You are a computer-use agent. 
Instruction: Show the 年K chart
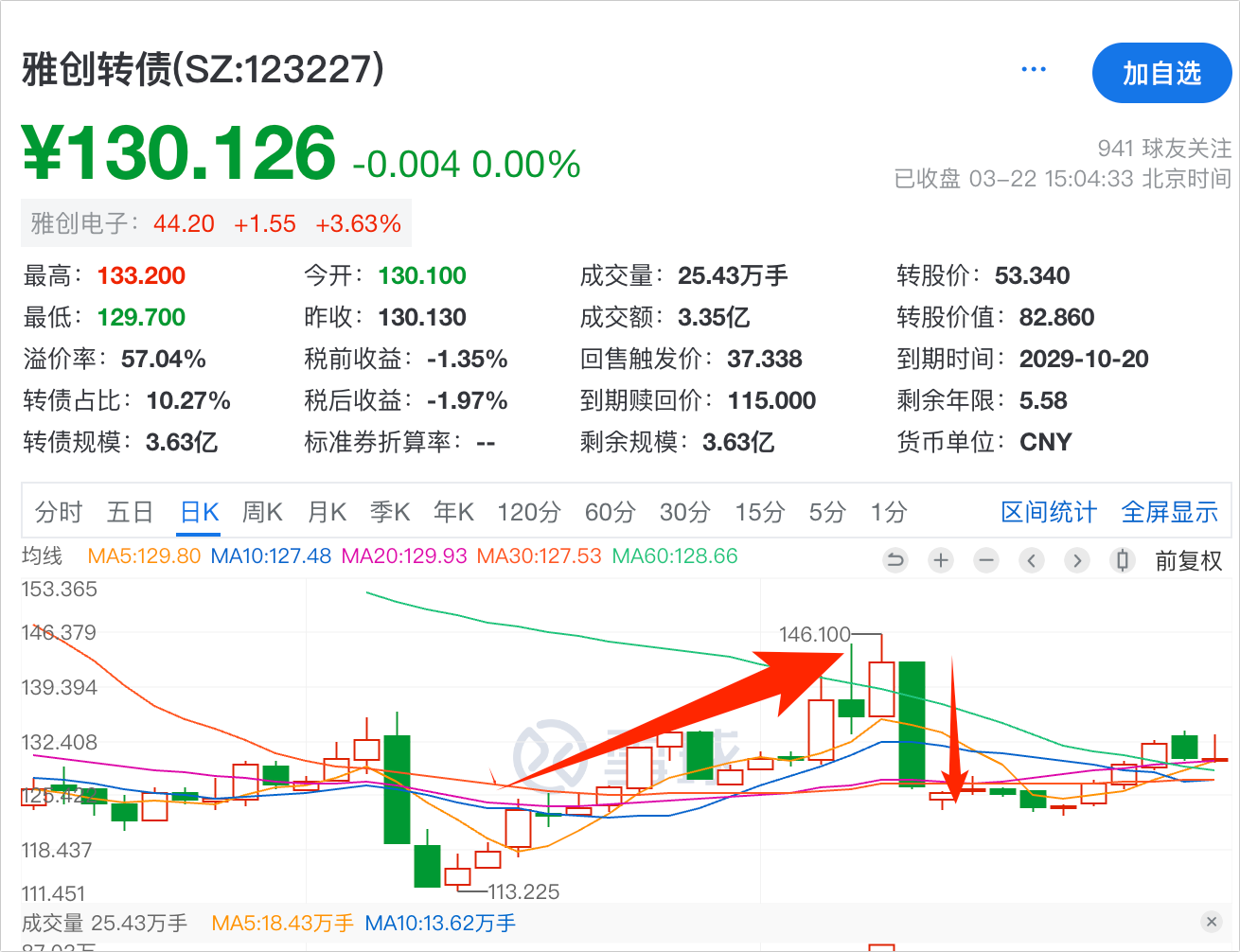(x=453, y=513)
